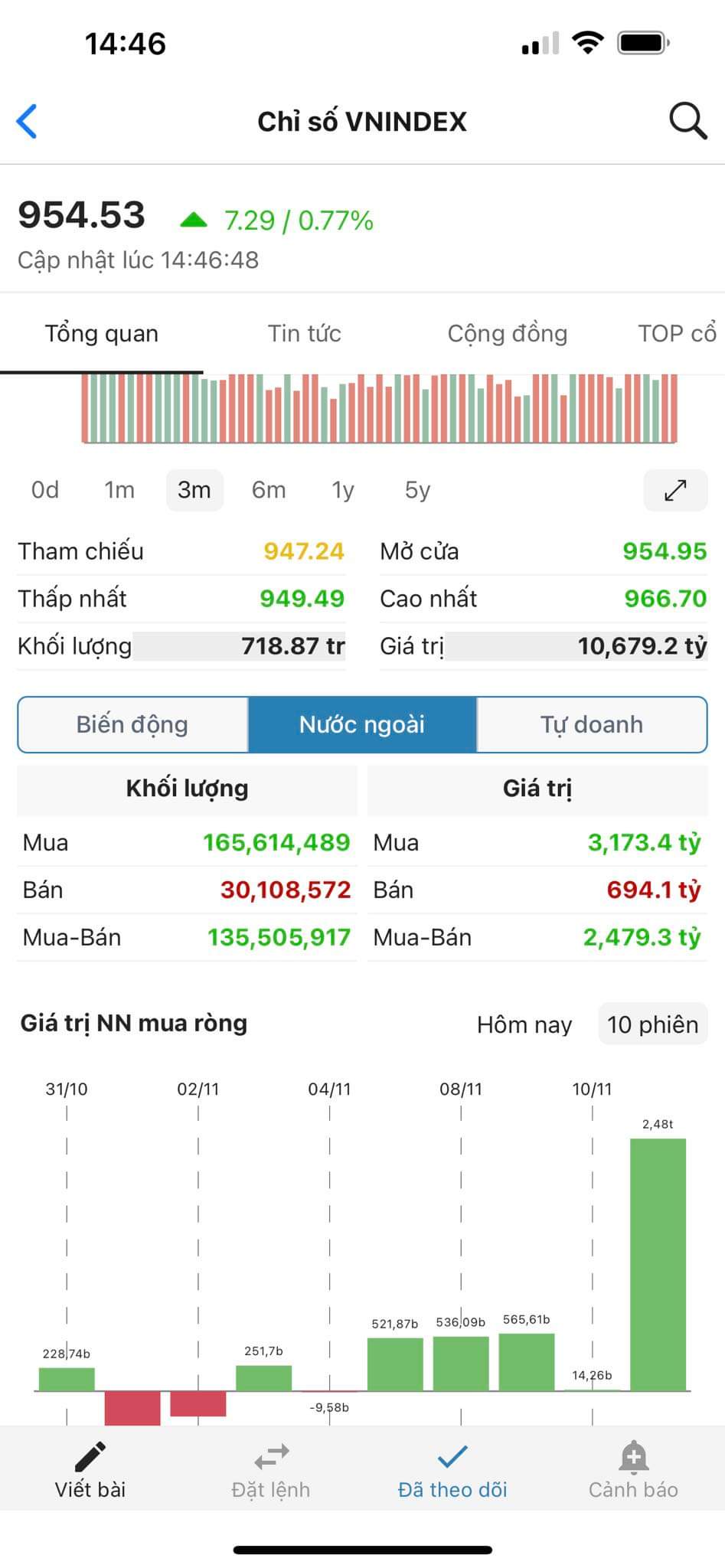Switch to the Tin tức tab

pyautogui.click(x=304, y=334)
